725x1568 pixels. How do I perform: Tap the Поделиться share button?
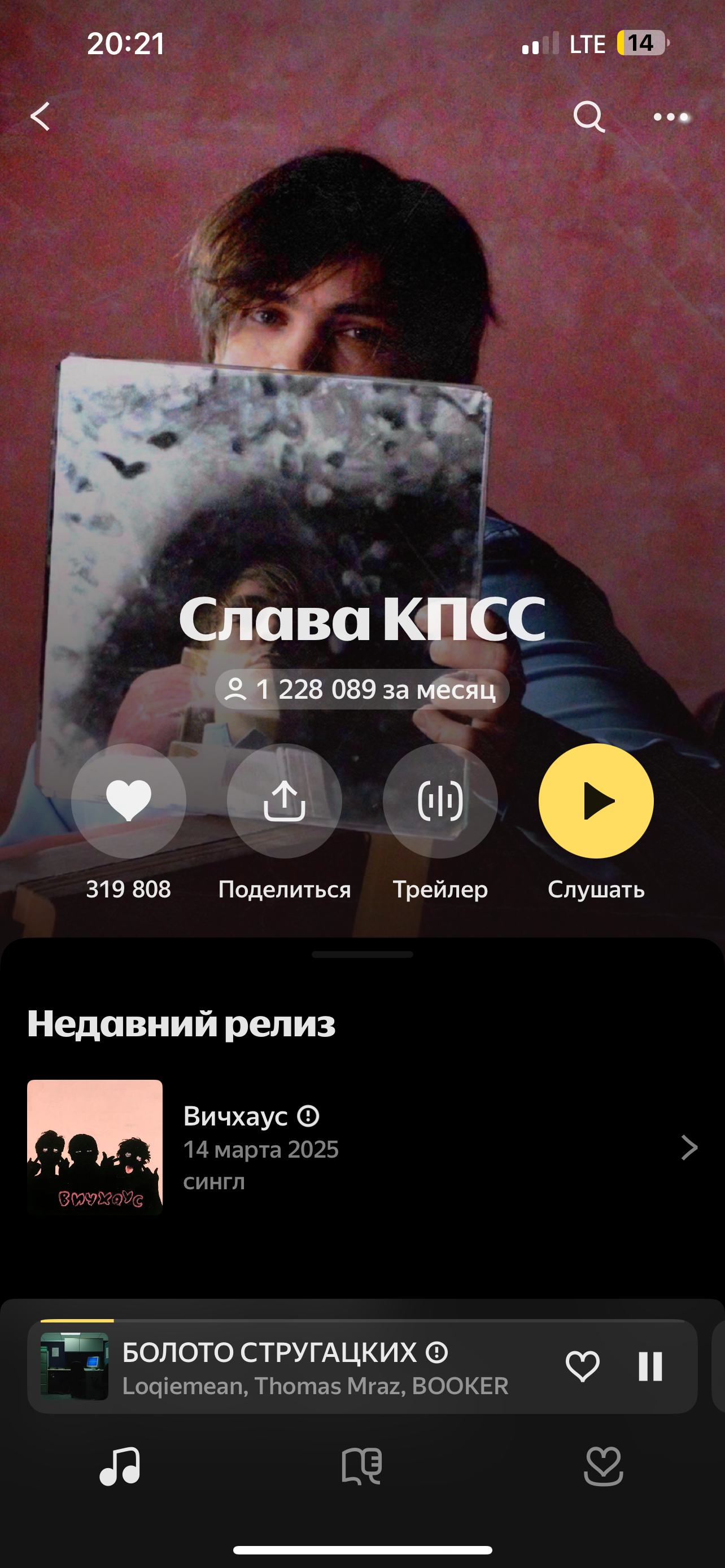click(284, 800)
